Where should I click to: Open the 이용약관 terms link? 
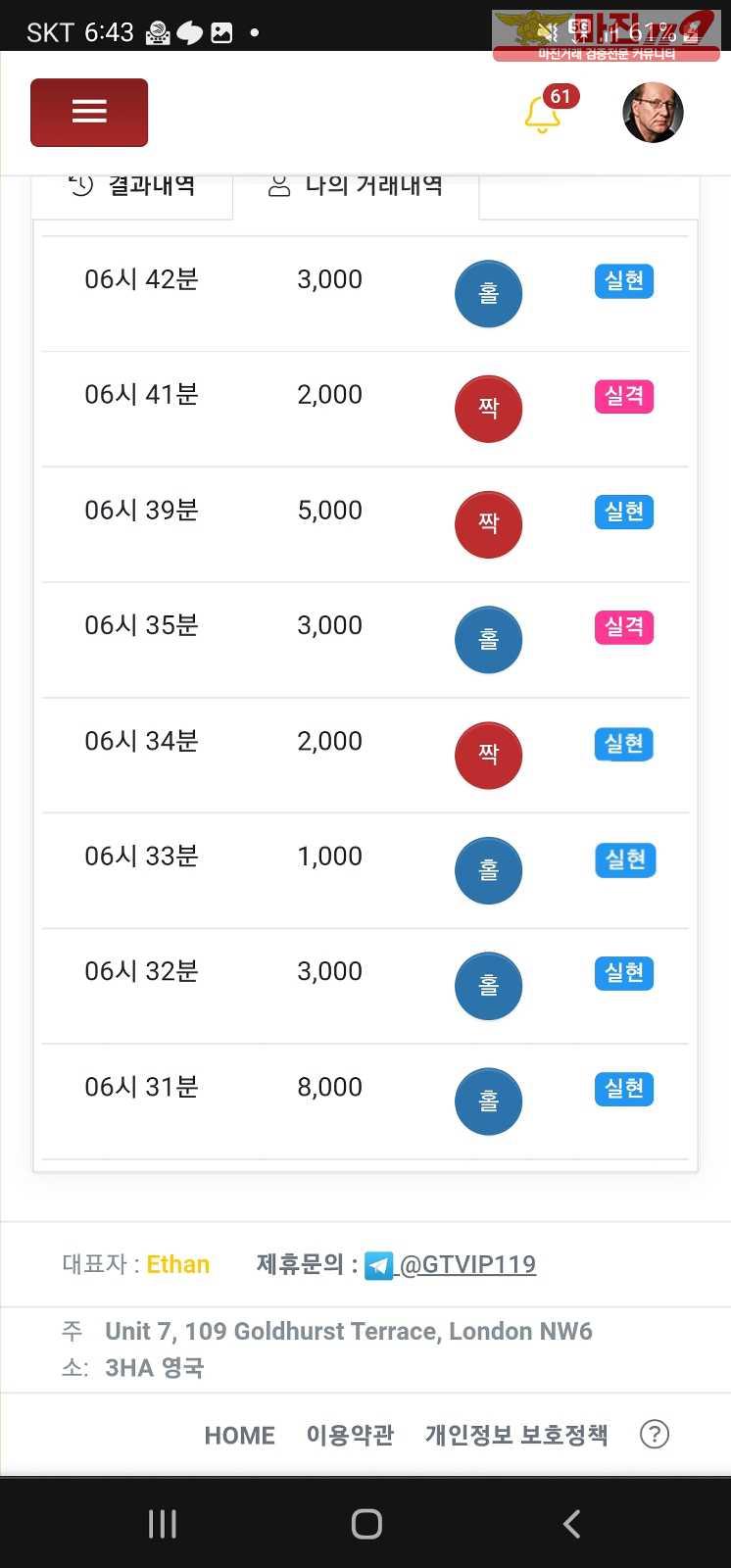point(350,1435)
